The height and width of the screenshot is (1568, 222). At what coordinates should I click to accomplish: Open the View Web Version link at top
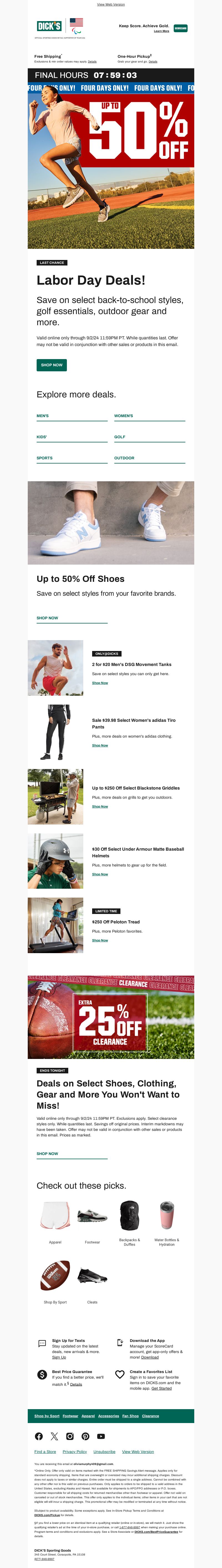[111, 4]
